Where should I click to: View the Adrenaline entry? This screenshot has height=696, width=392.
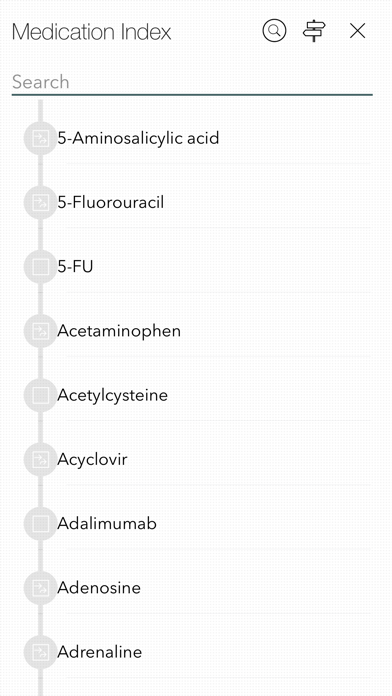(x=197, y=652)
